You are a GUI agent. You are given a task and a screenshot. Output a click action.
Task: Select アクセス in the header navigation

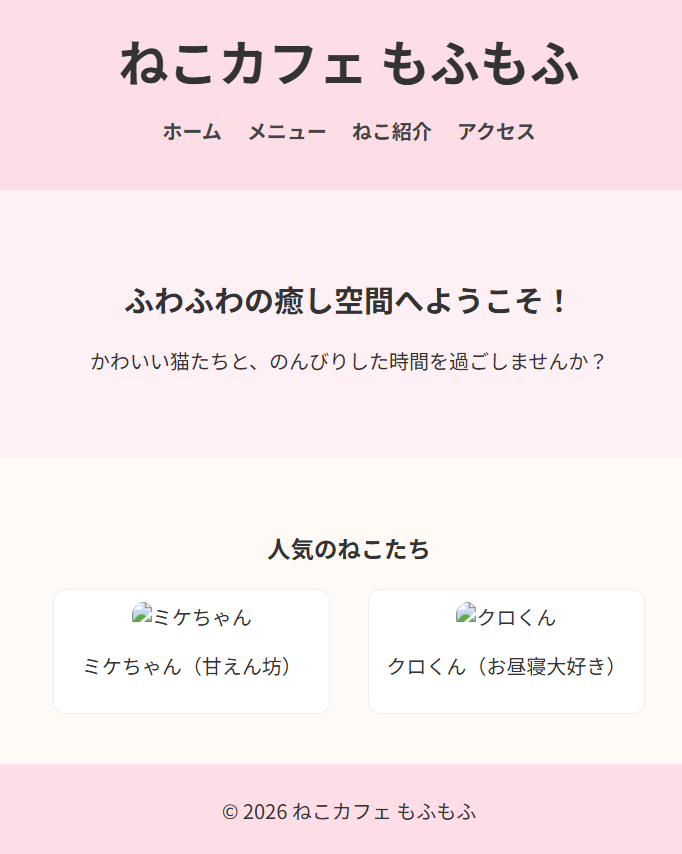pos(496,131)
